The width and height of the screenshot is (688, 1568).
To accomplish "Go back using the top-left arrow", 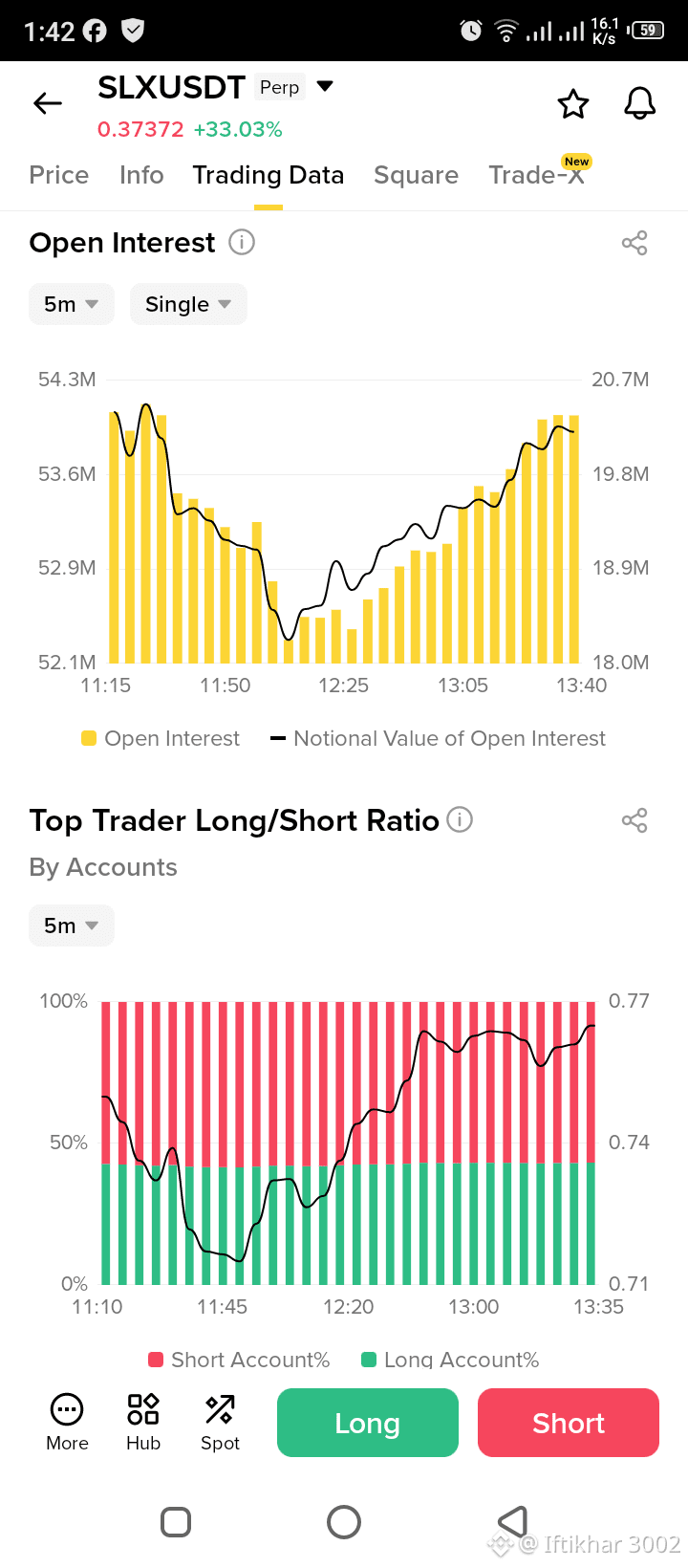I will [48, 103].
